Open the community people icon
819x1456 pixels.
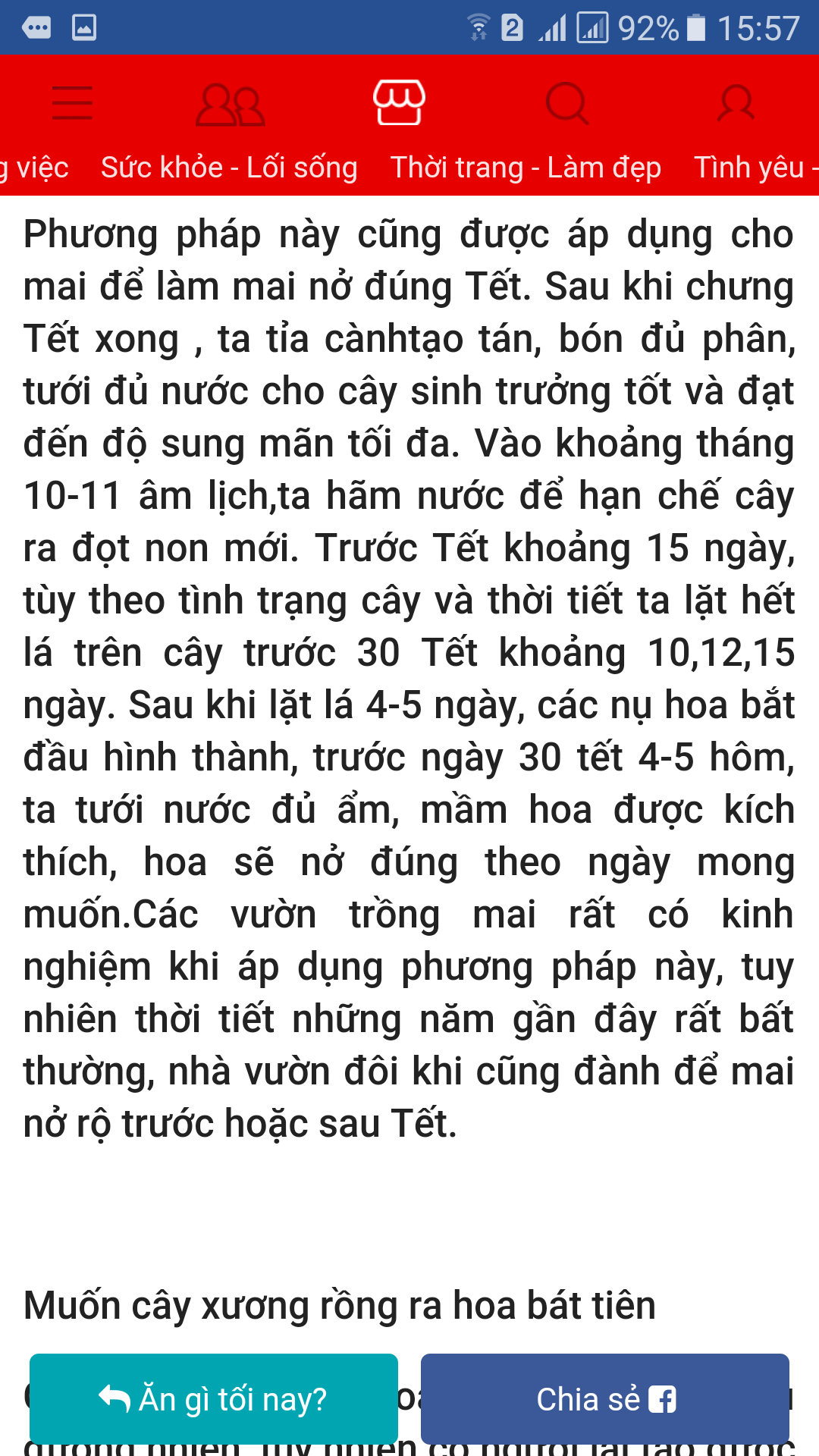pyautogui.click(x=230, y=104)
